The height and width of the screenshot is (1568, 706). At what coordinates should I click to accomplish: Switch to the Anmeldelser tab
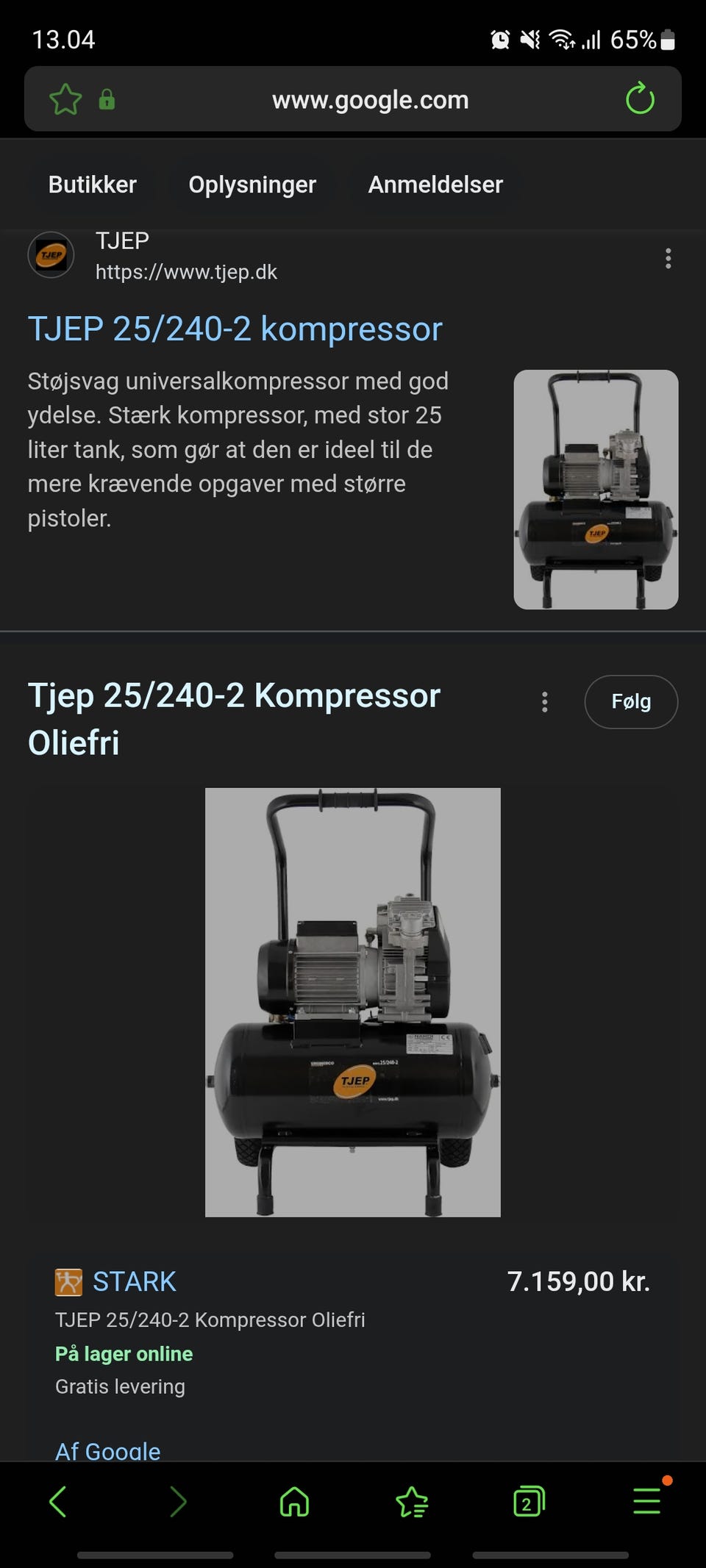click(435, 185)
